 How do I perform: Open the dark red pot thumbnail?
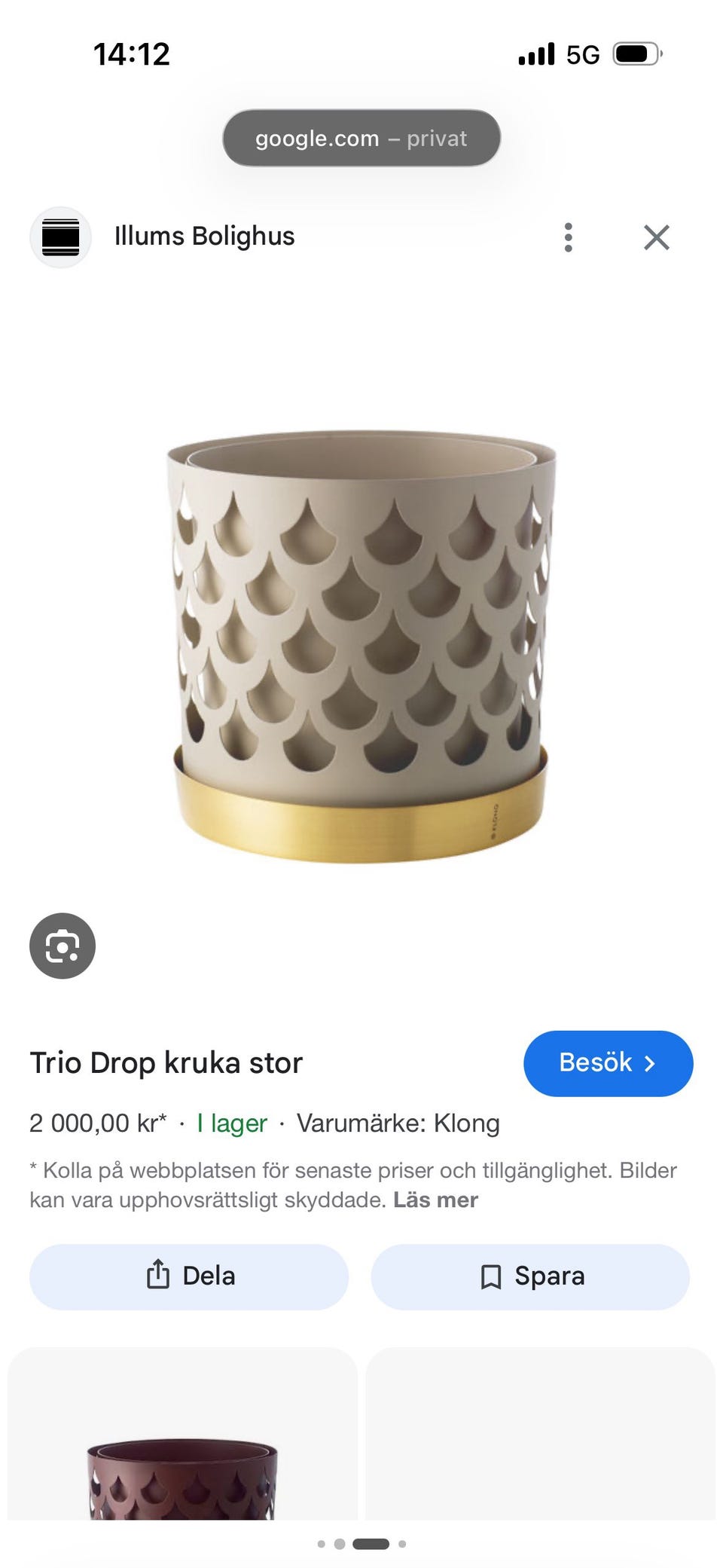[182, 1433]
